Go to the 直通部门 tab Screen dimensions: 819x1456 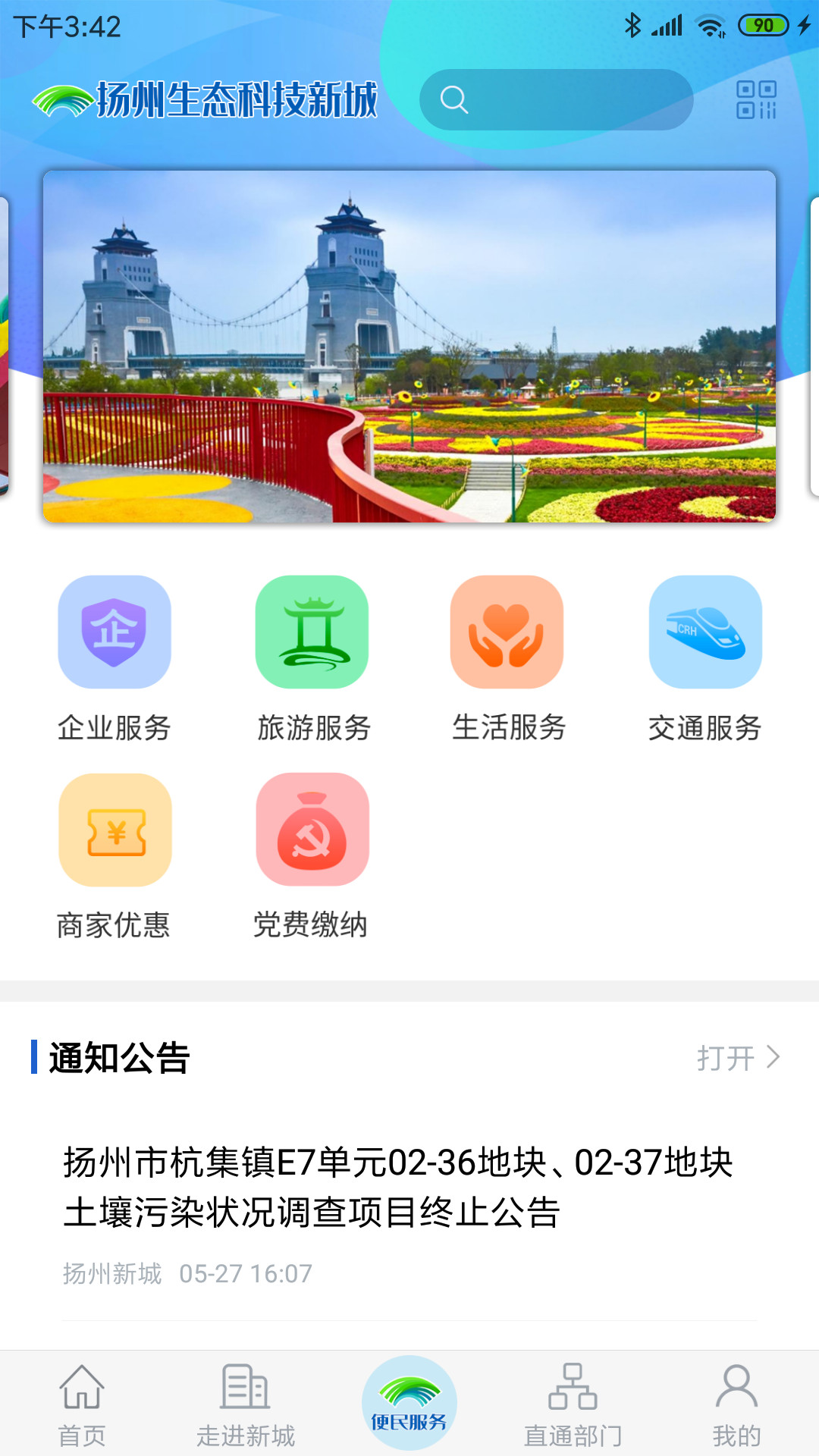tap(573, 1404)
